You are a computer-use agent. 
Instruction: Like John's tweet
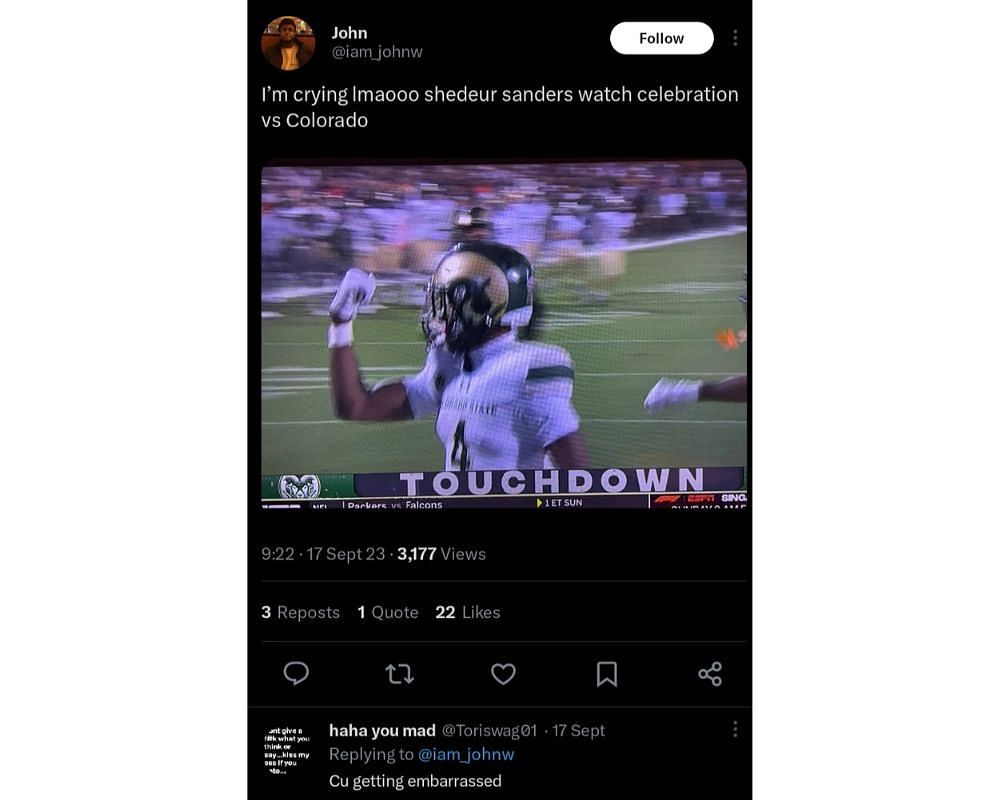(x=503, y=674)
